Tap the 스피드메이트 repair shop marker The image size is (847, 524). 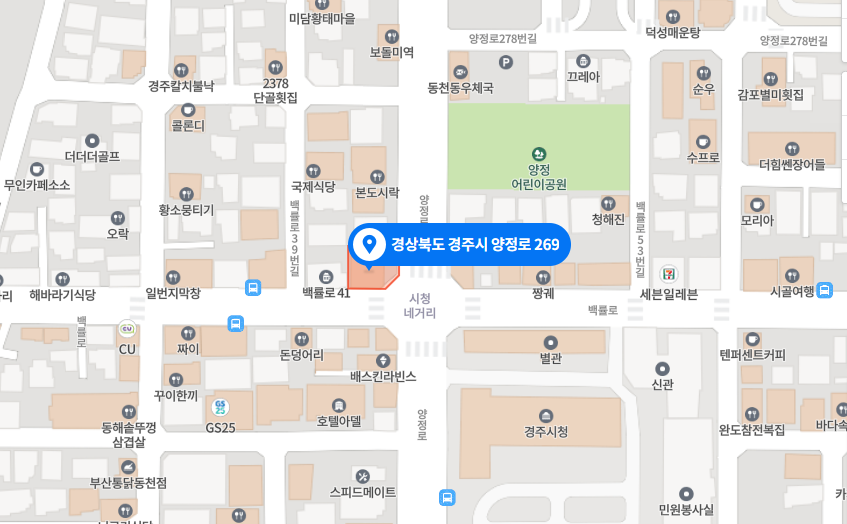[362, 476]
